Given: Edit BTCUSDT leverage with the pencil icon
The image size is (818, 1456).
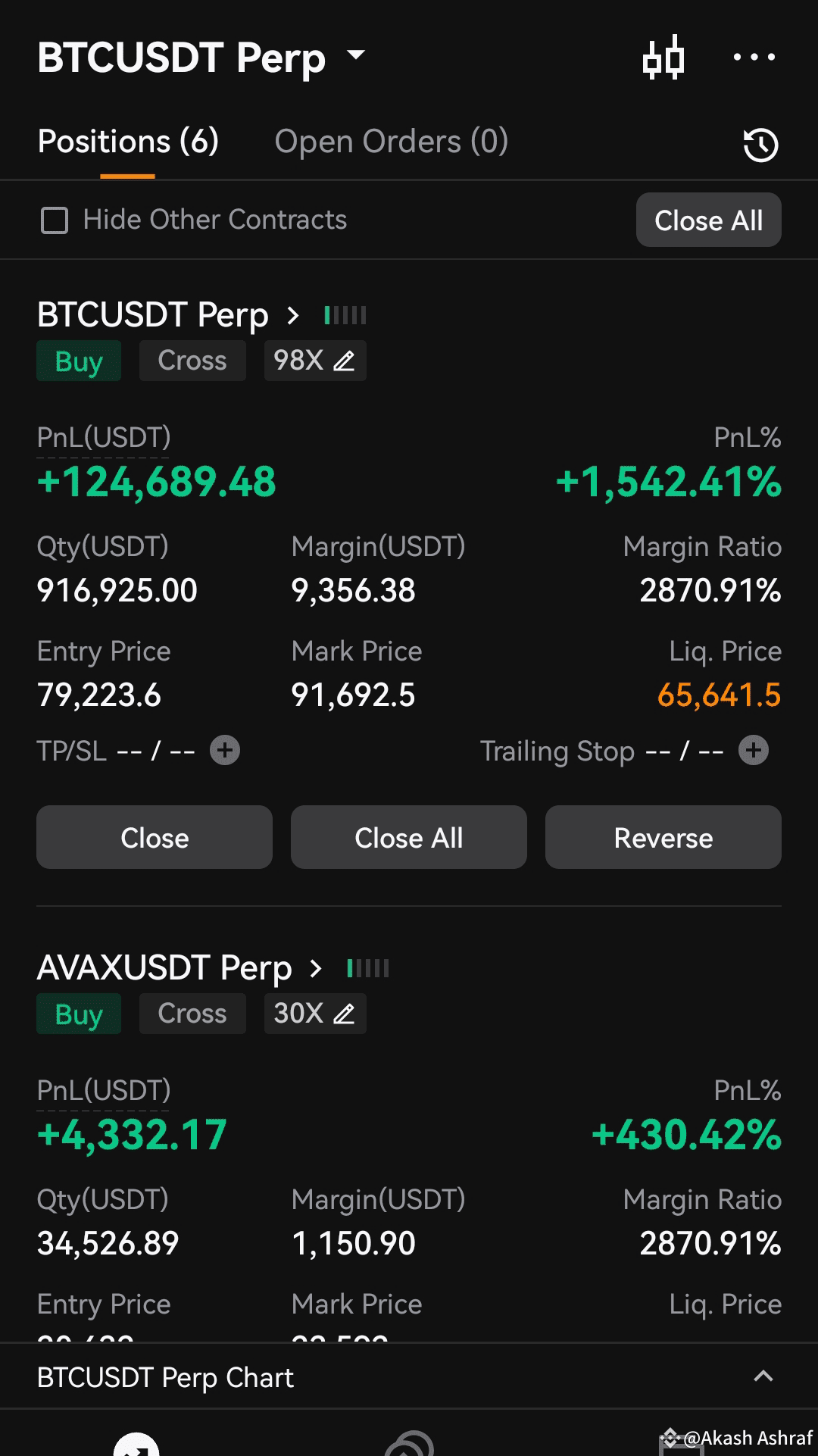Looking at the screenshot, I should coord(345,361).
